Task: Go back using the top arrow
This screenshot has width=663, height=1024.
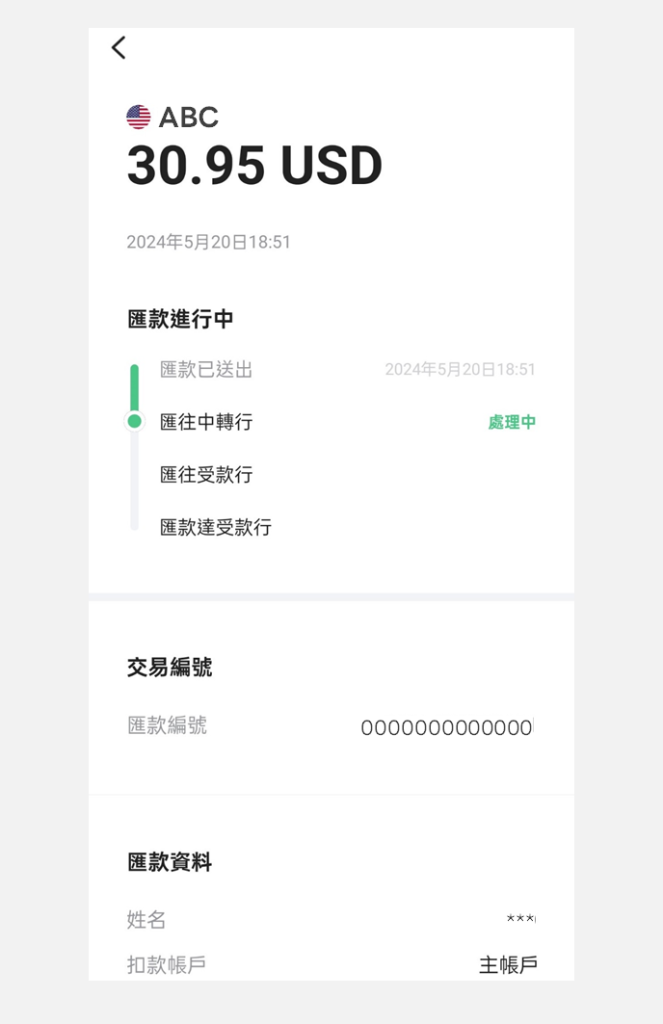Action: (119, 47)
